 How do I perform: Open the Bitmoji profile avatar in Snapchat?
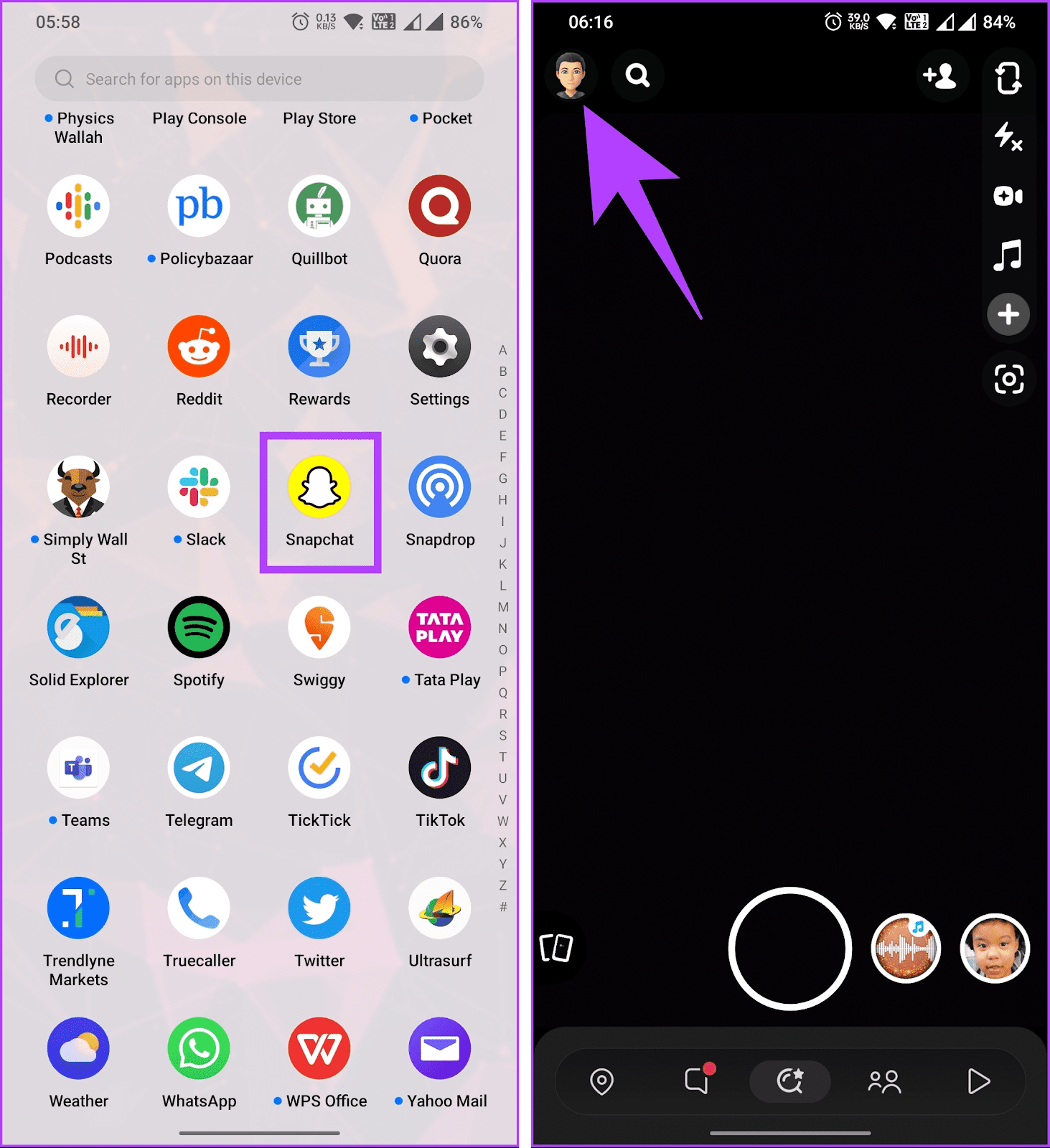pyautogui.click(x=571, y=75)
